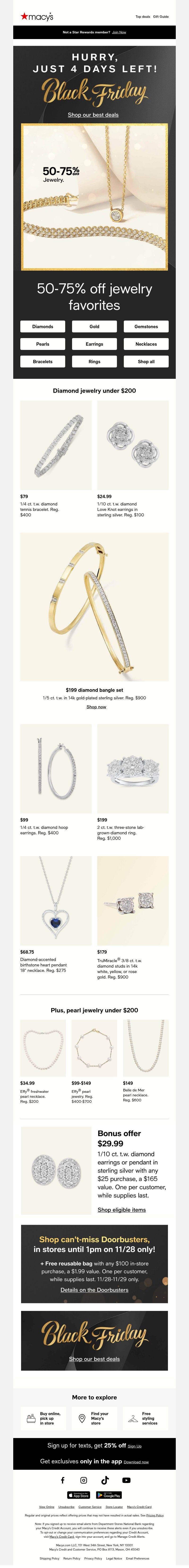
Task: Select the Diamonds category button
Action: [x=43, y=326]
